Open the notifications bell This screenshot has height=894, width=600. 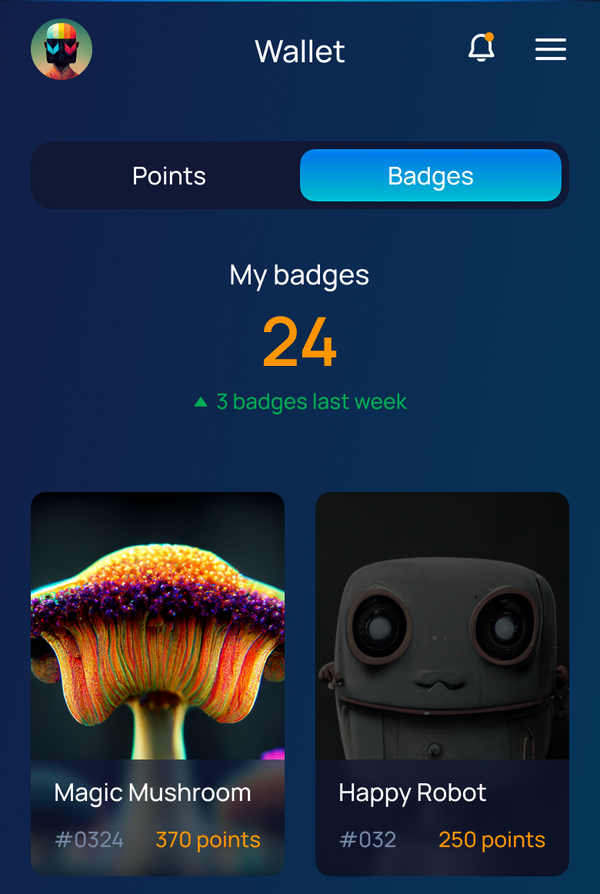click(x=481, y=48)
